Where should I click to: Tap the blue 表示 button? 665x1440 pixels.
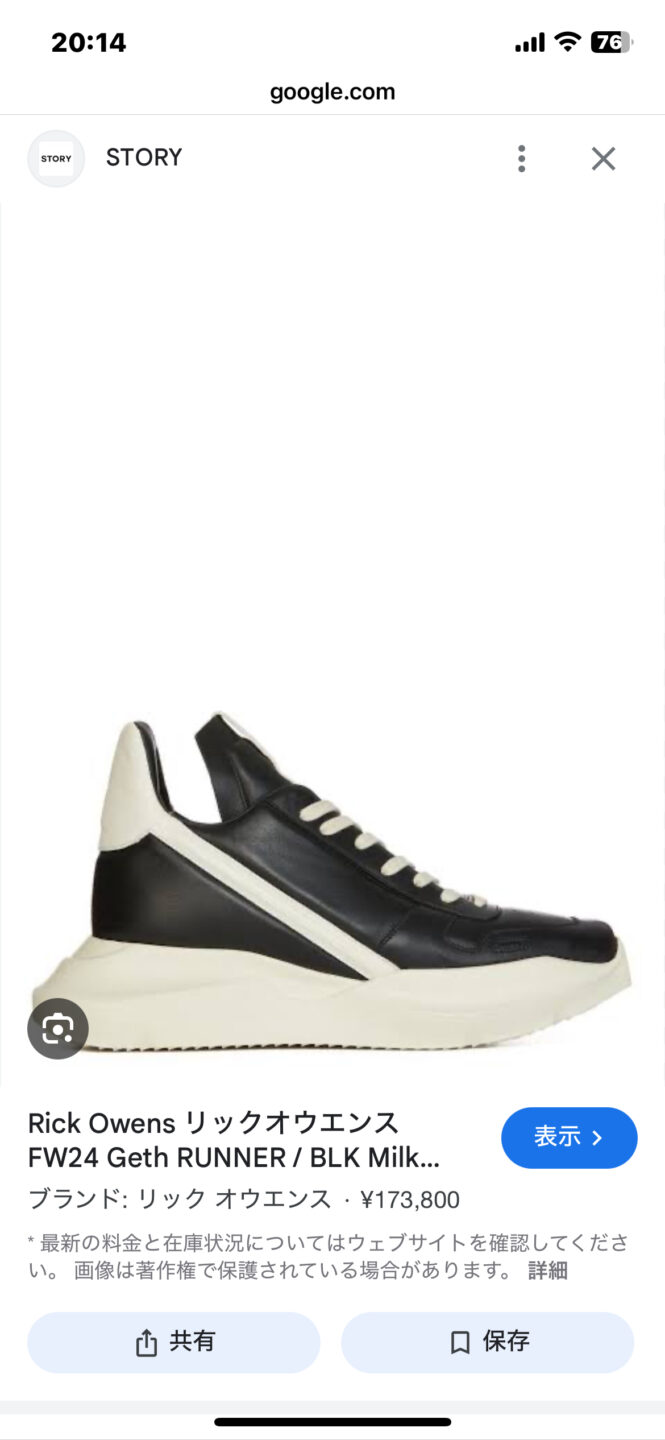tap(569, 1138)
